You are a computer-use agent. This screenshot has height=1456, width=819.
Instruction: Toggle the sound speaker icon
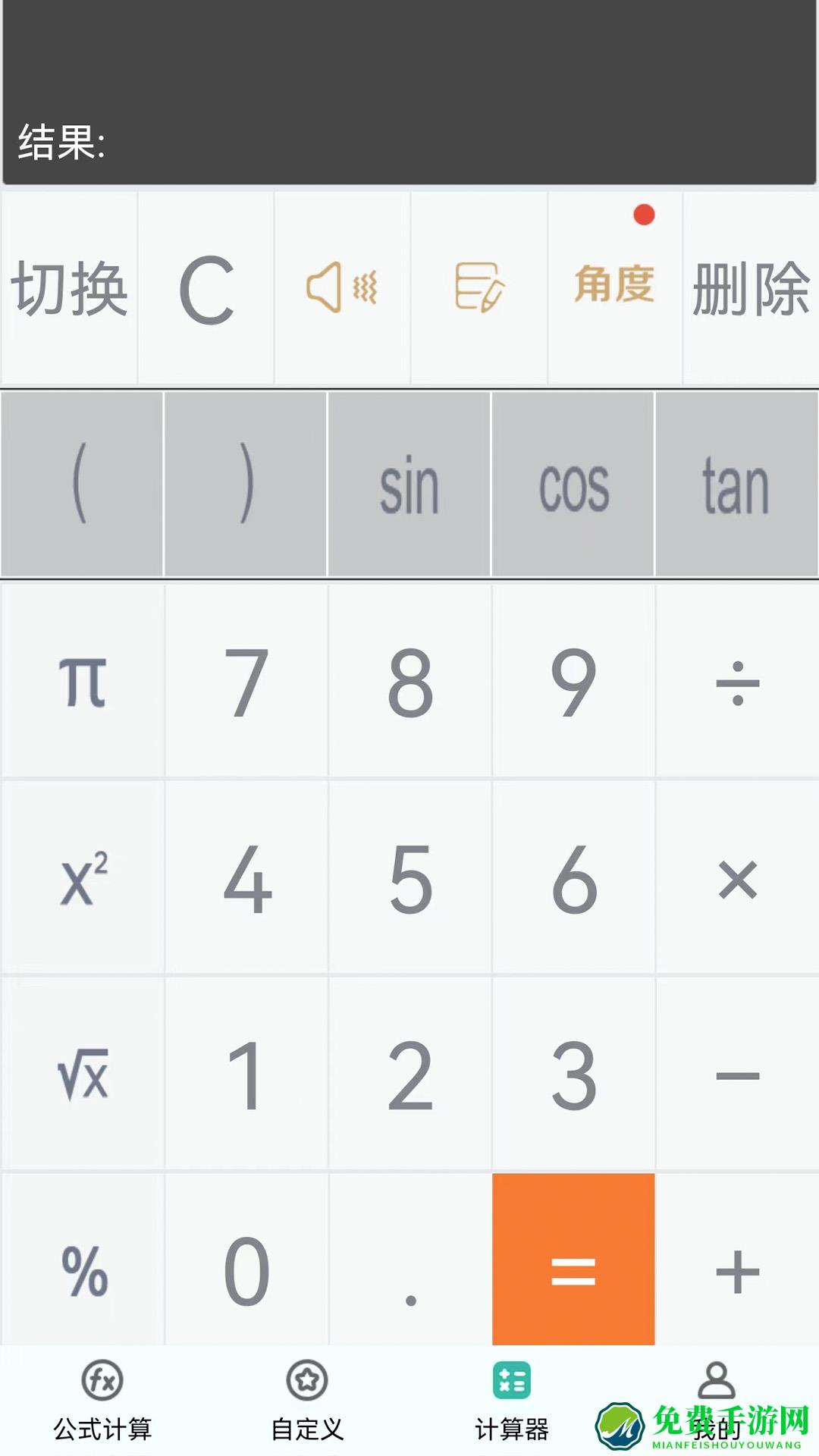(x=342, y=289)
